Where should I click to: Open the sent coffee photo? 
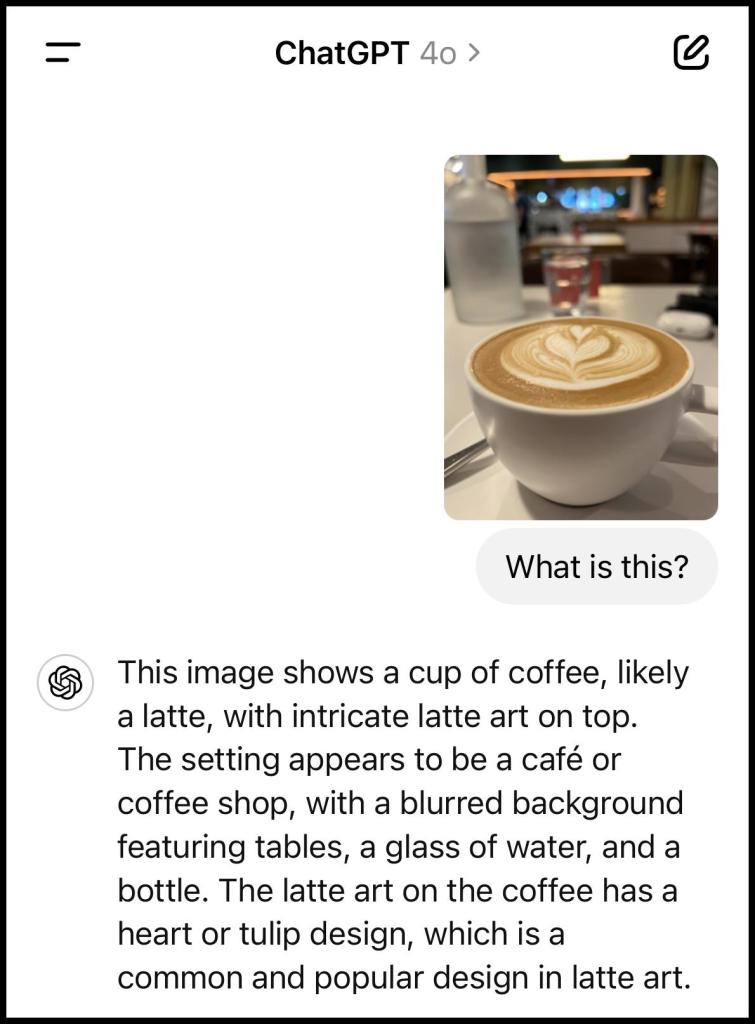click(x=580, y=337)
